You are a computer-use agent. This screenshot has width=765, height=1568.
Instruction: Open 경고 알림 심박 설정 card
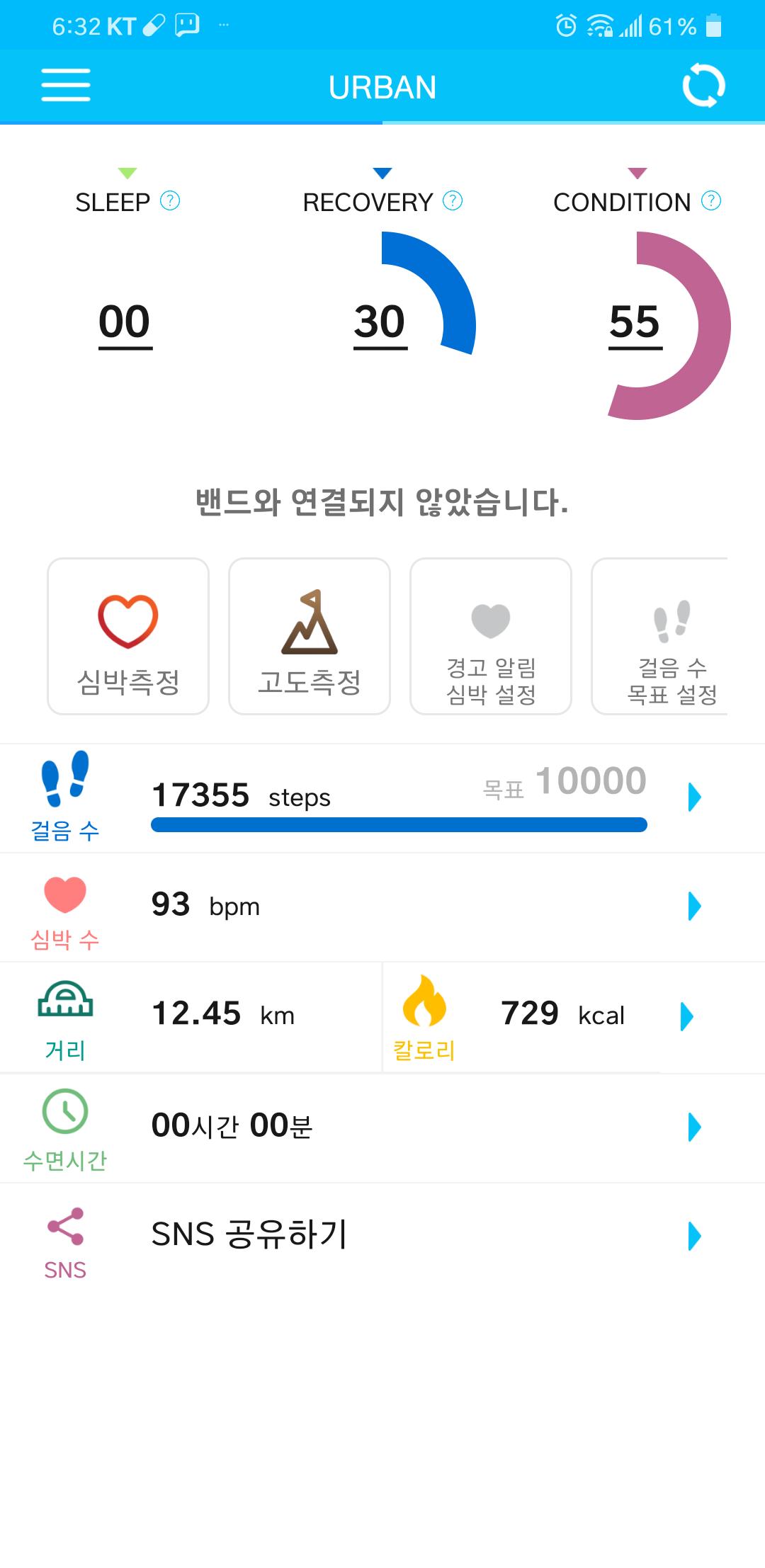(x=491, y=636)
